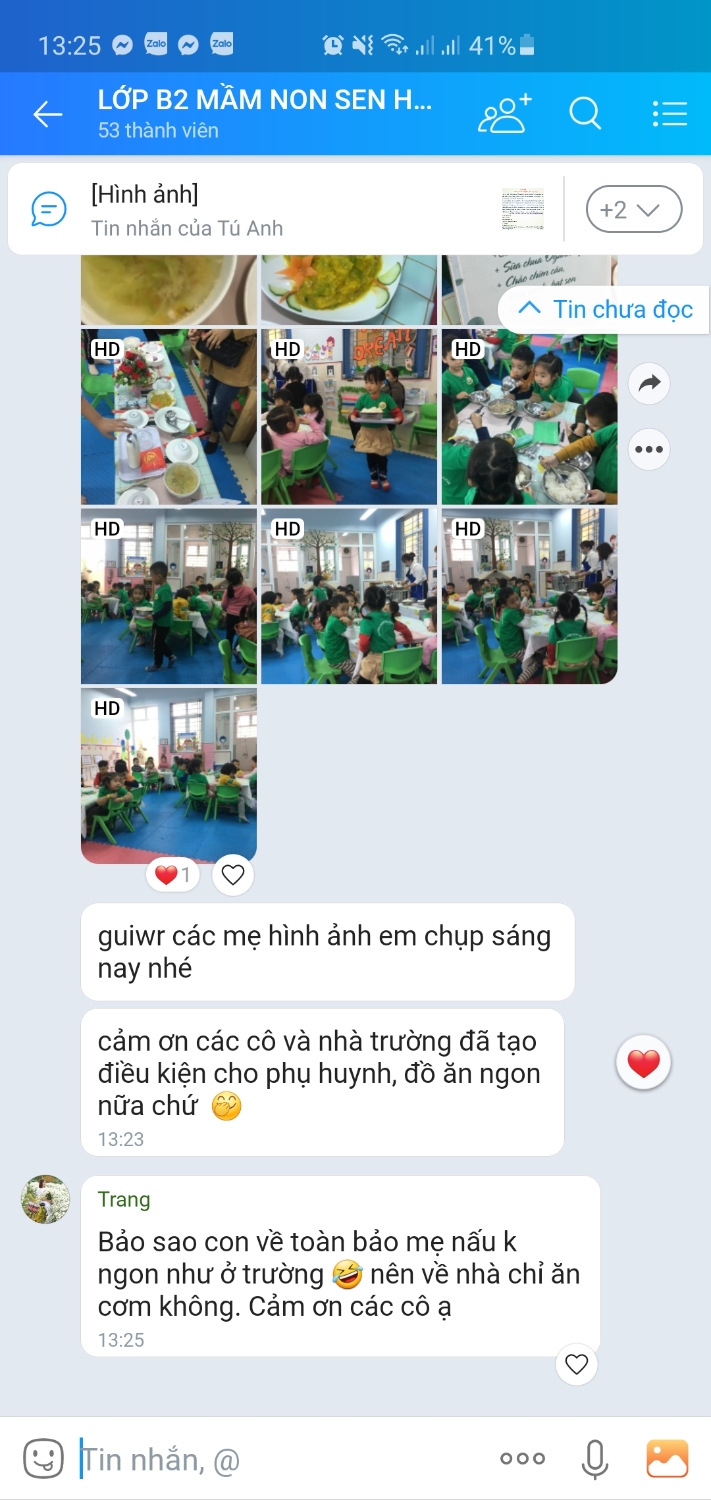Search messages in this chat
This screenshot has width=711, height=1500.
(x=585, y=114)
